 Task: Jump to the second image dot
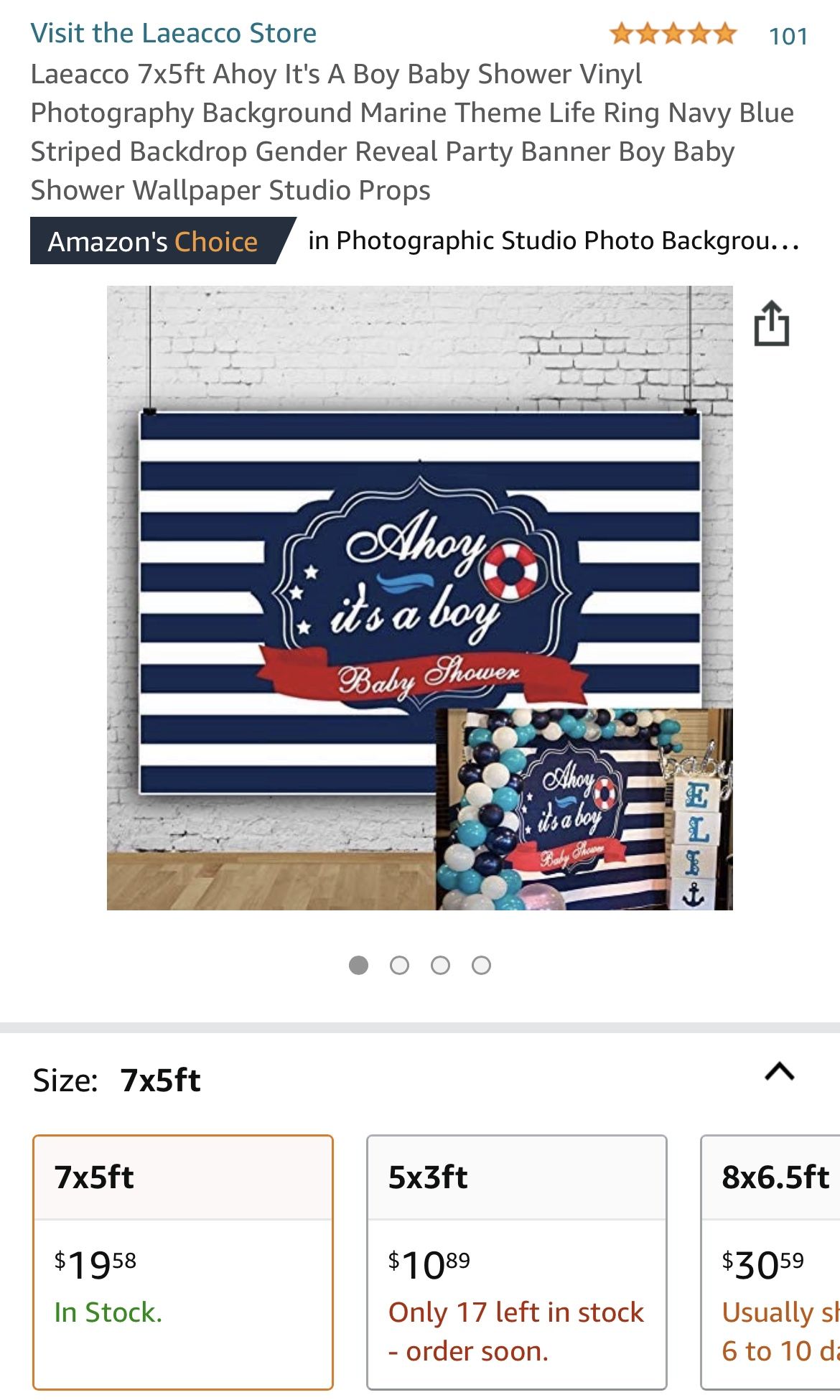tap(399, 966)
